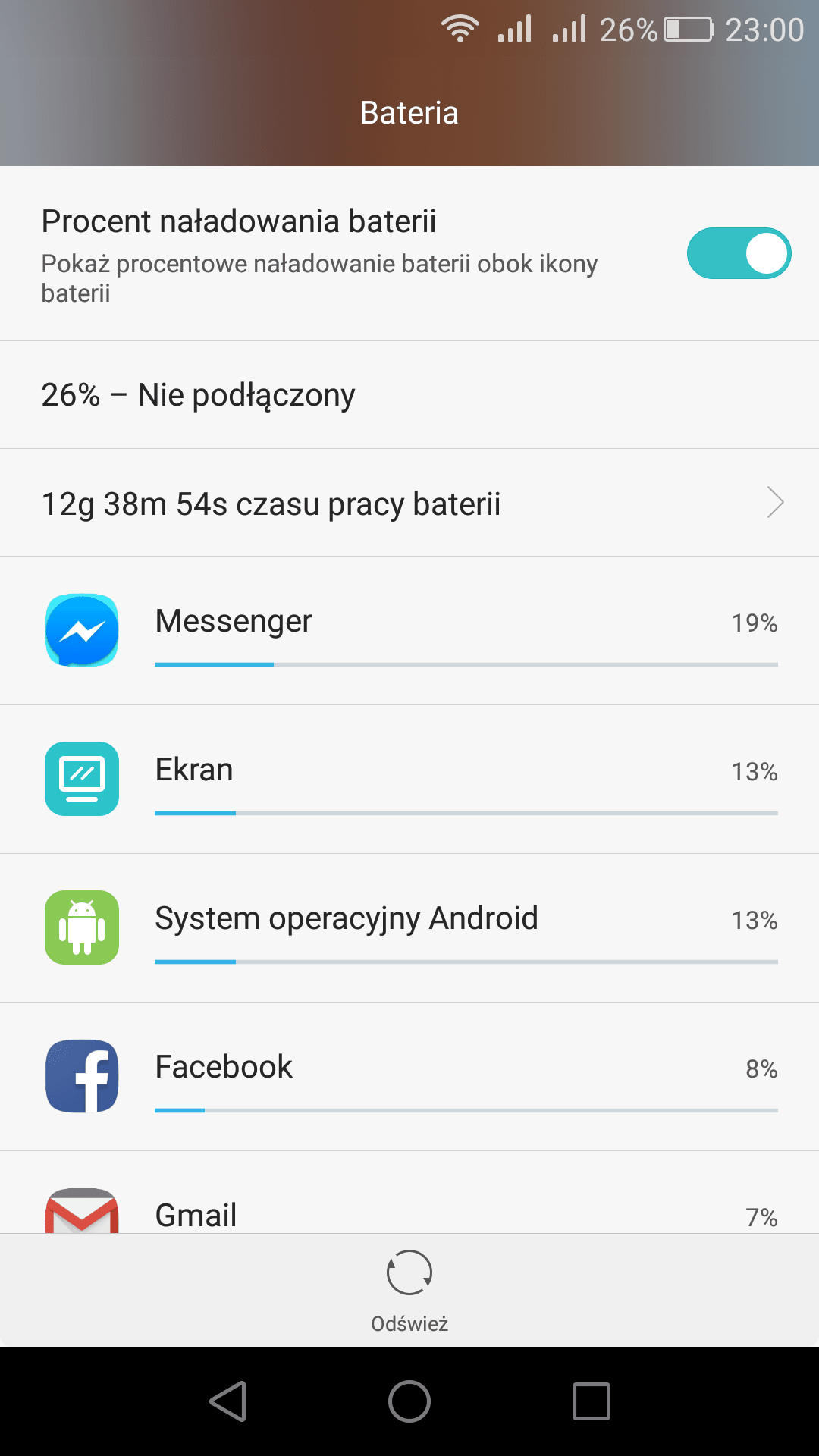This screenshot has height=1456, width=819.
Task: Open Ekran battery usage details
Action: pos(409,780)
